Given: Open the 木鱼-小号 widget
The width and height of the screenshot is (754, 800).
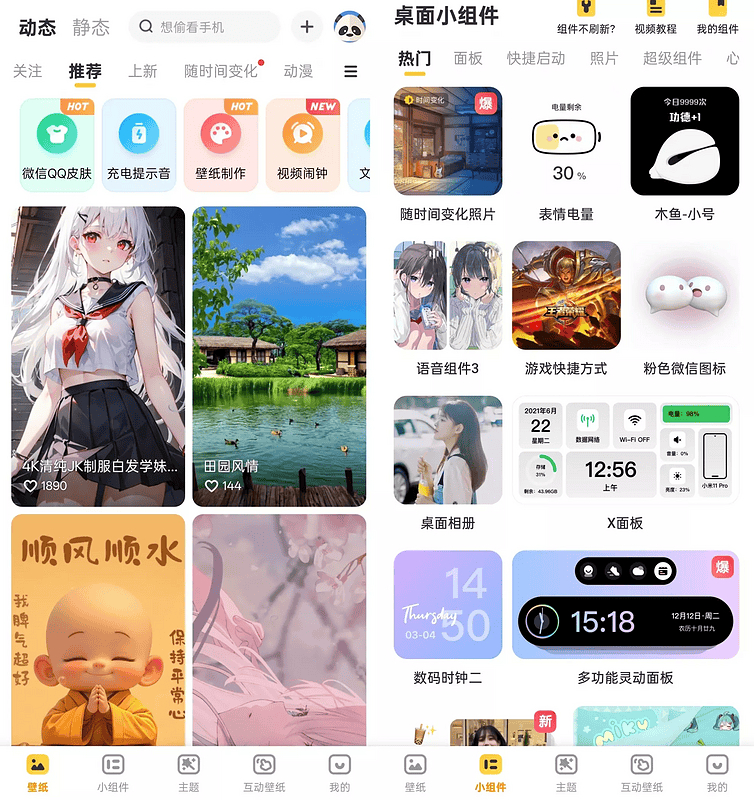Looking at the screenshot, I should (684, 153).
